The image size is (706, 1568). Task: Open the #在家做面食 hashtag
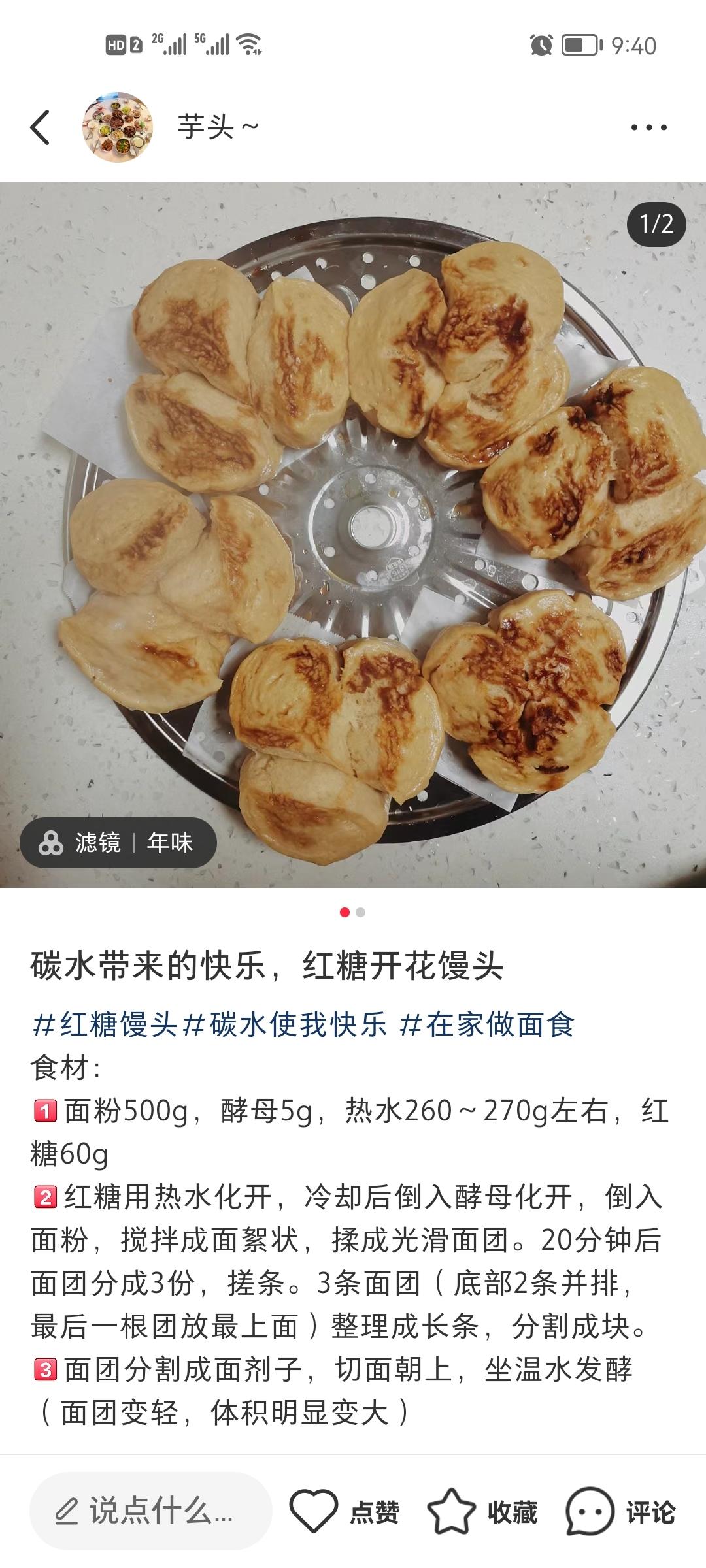coord(487,1024)
